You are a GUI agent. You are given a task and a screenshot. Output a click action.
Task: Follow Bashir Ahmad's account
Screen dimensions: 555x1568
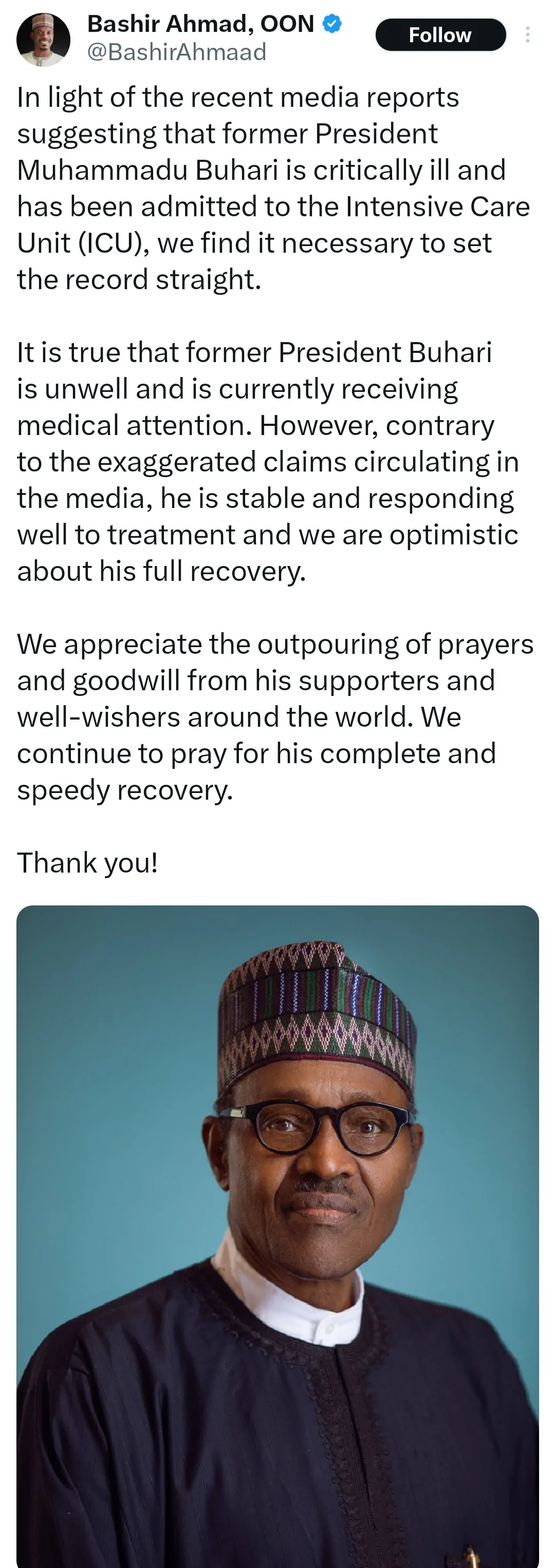click(x=440, y=35)
